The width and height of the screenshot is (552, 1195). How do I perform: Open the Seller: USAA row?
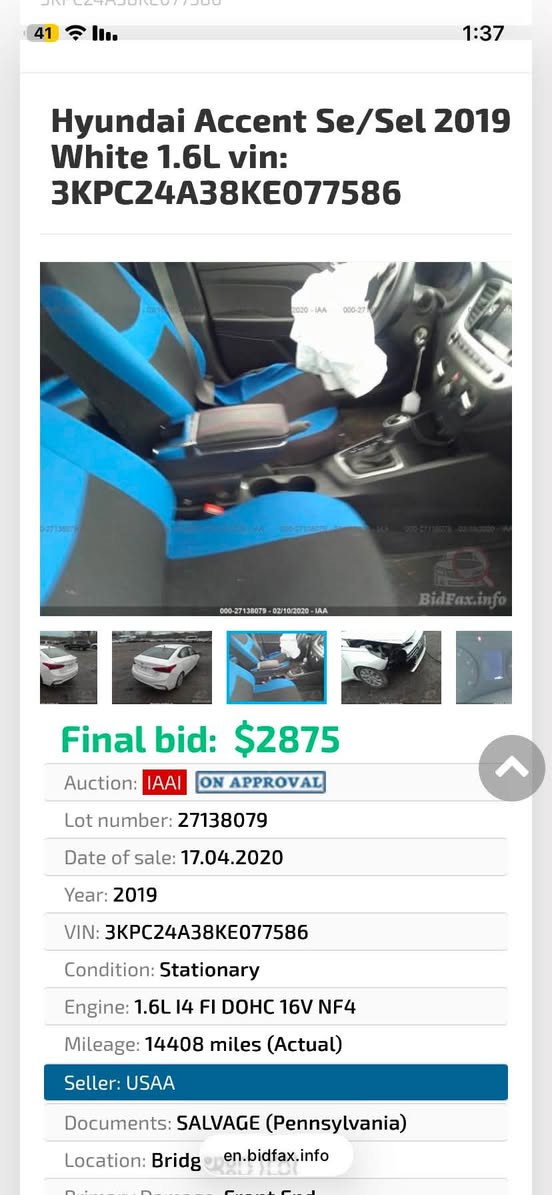point(276,1082)
